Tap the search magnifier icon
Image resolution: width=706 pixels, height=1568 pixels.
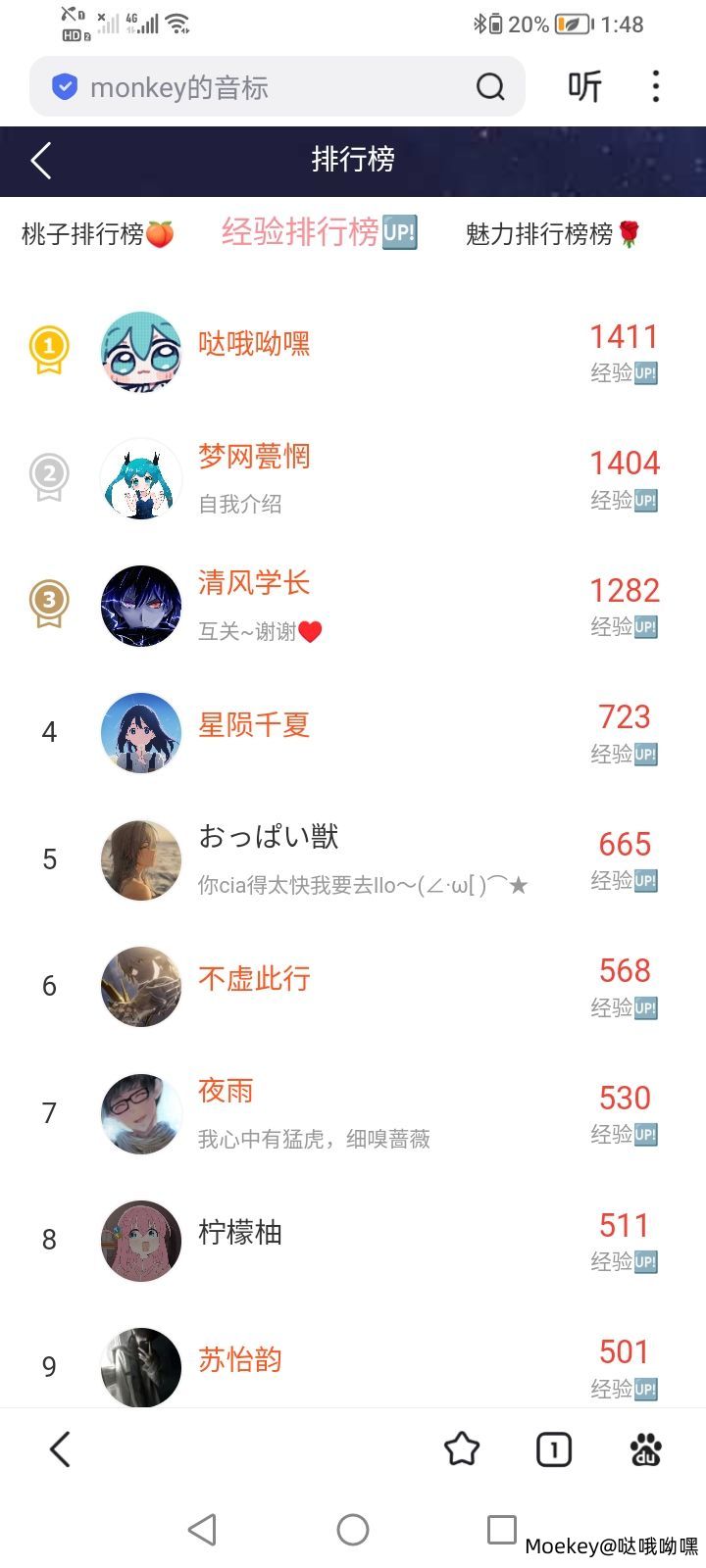(x=490, y=87)
